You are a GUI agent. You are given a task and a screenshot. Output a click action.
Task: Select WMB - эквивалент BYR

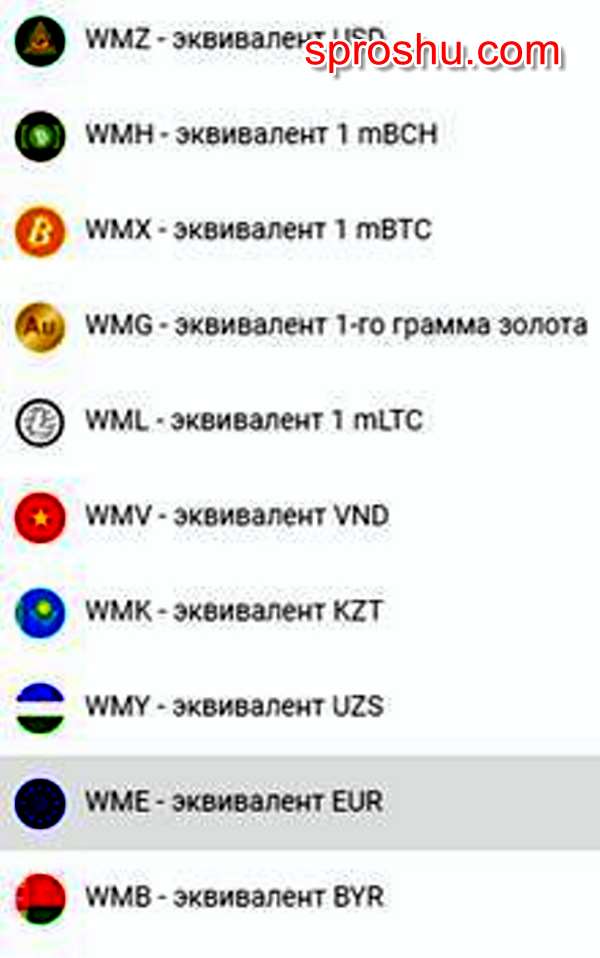click(x=233, y=897)
